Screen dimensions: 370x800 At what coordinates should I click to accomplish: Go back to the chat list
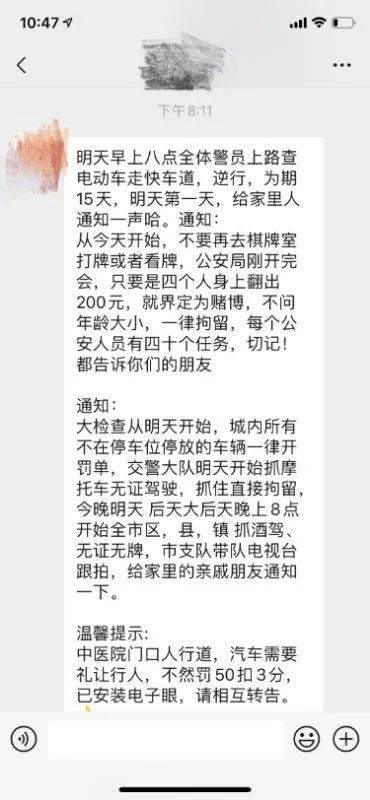pos(21,65)
